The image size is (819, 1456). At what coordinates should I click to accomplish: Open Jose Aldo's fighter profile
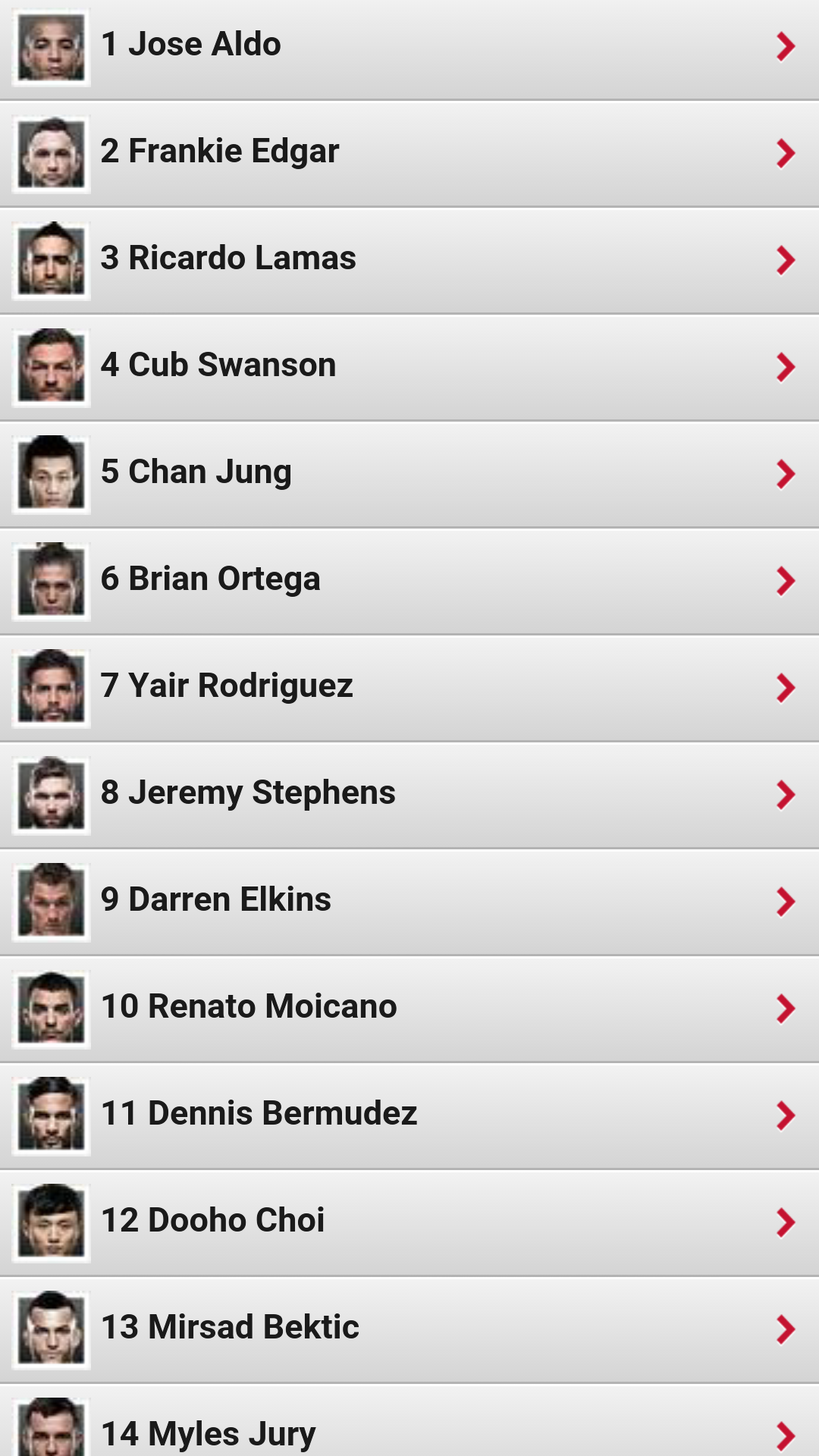pyautogui.click(x=409, y=45)
